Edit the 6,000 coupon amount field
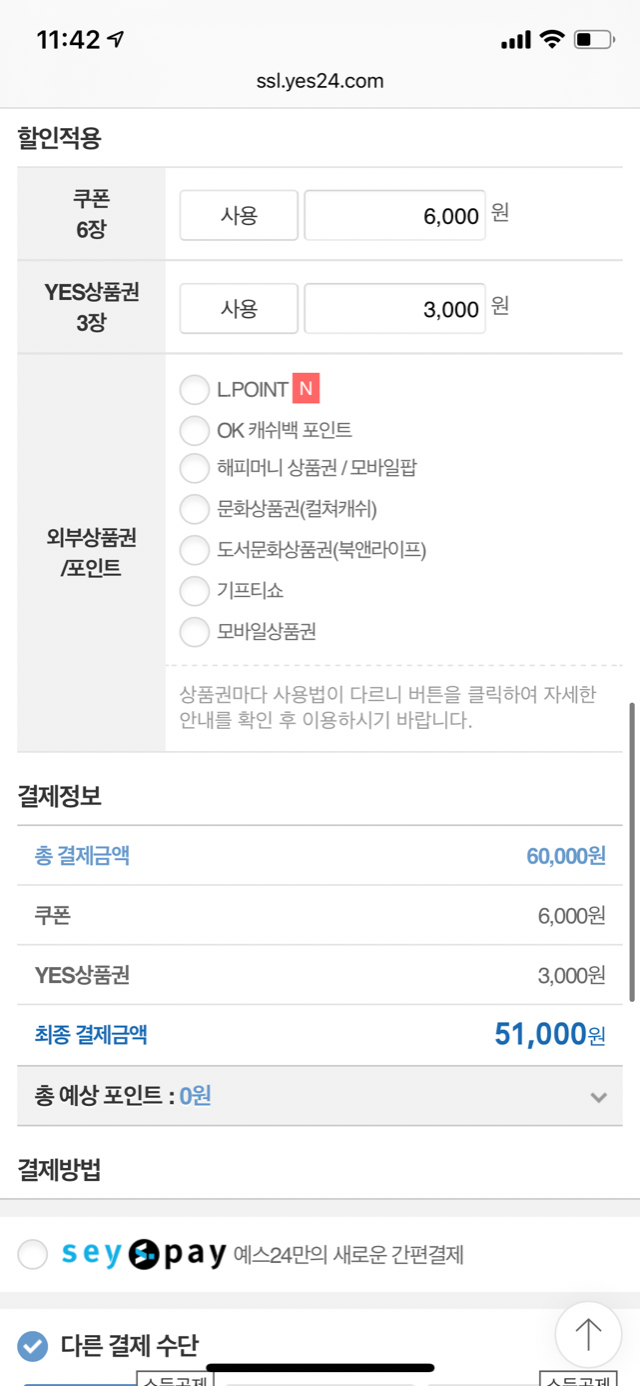This screenshot has height=1386, width=640. point(394,216)
